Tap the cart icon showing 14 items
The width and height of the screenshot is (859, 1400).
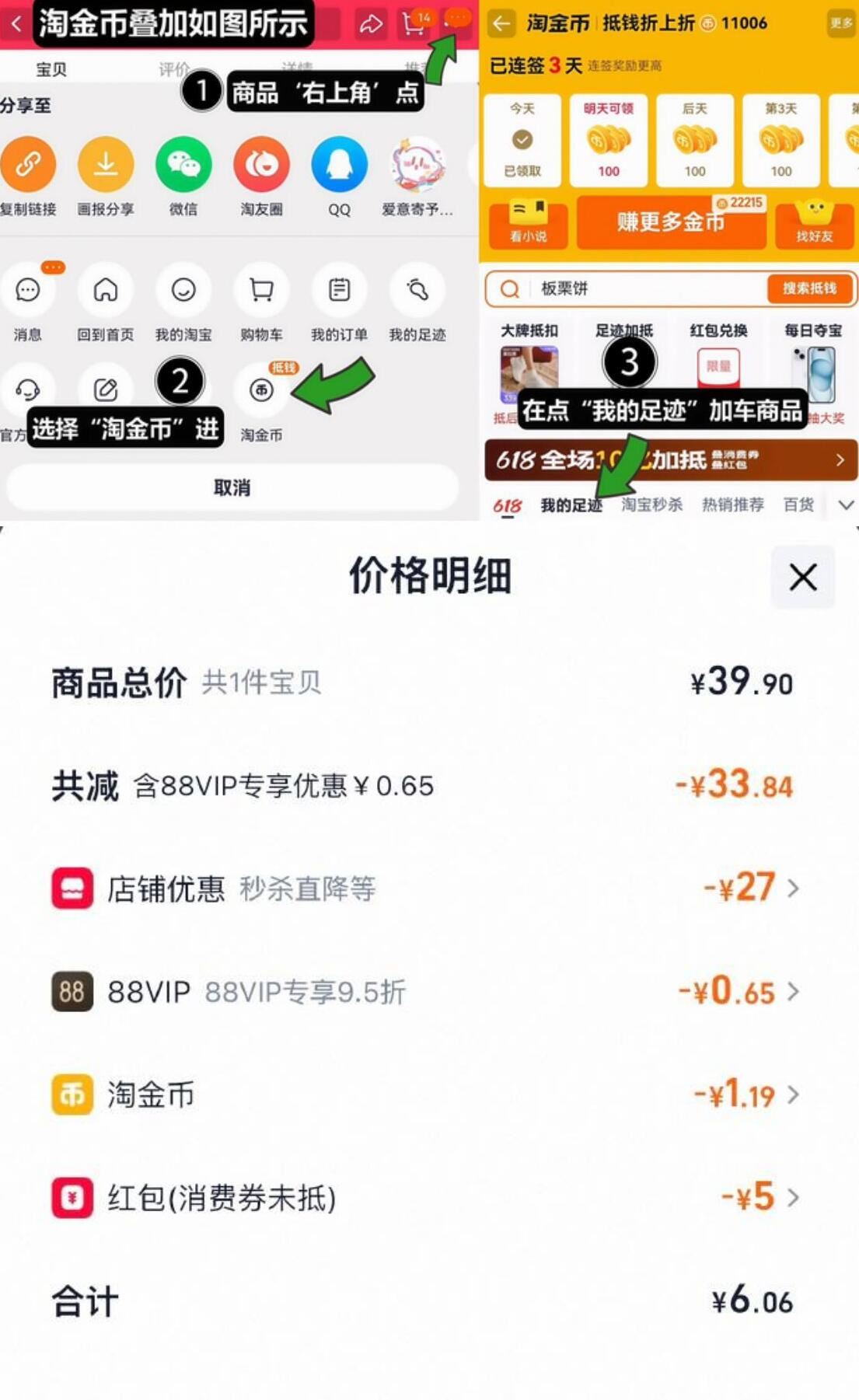coord(412,23)
